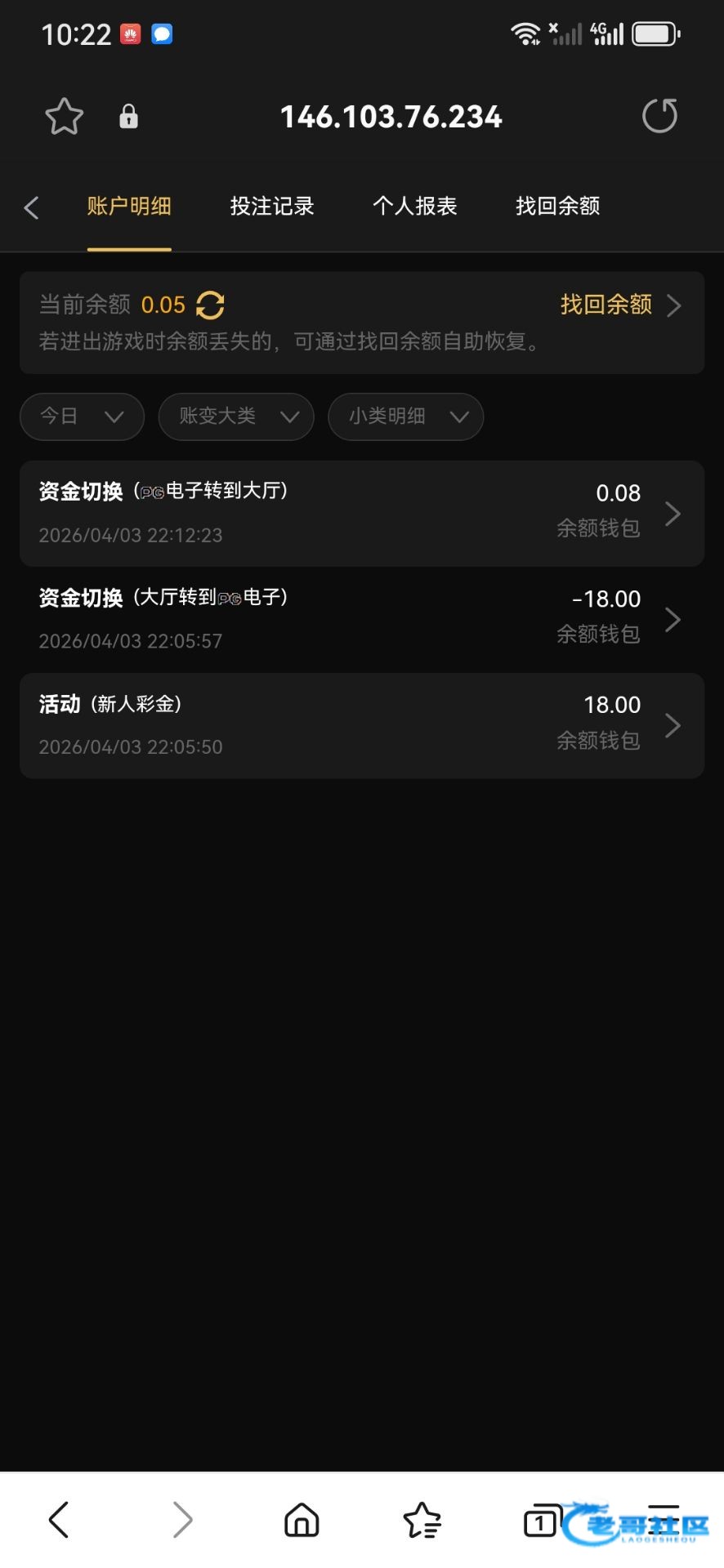Go back in the browser bottom bar
Viewport: 724px width, 1568px height.
click(59, 1520)
